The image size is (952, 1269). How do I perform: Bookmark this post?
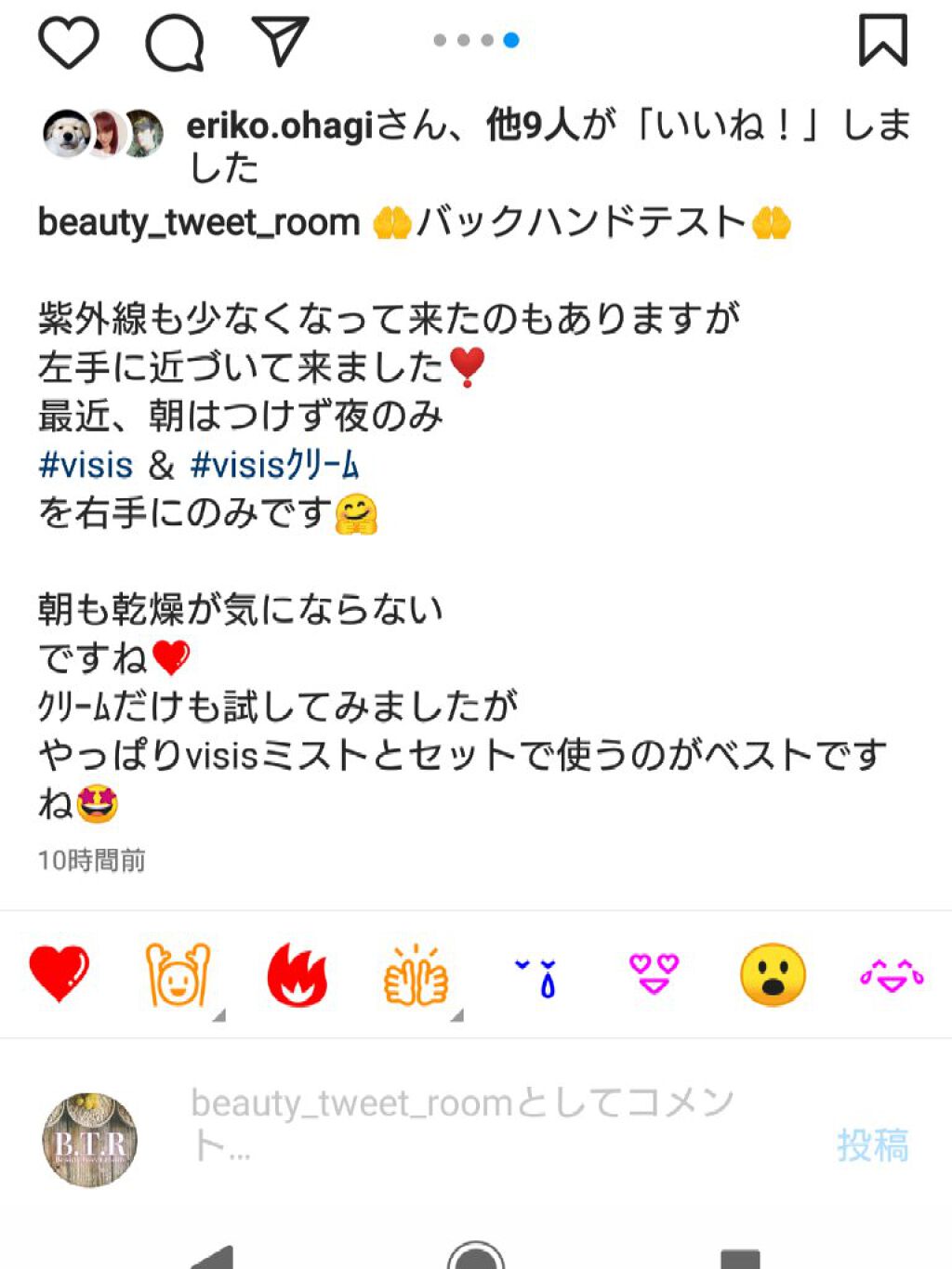tap(882, 40)
